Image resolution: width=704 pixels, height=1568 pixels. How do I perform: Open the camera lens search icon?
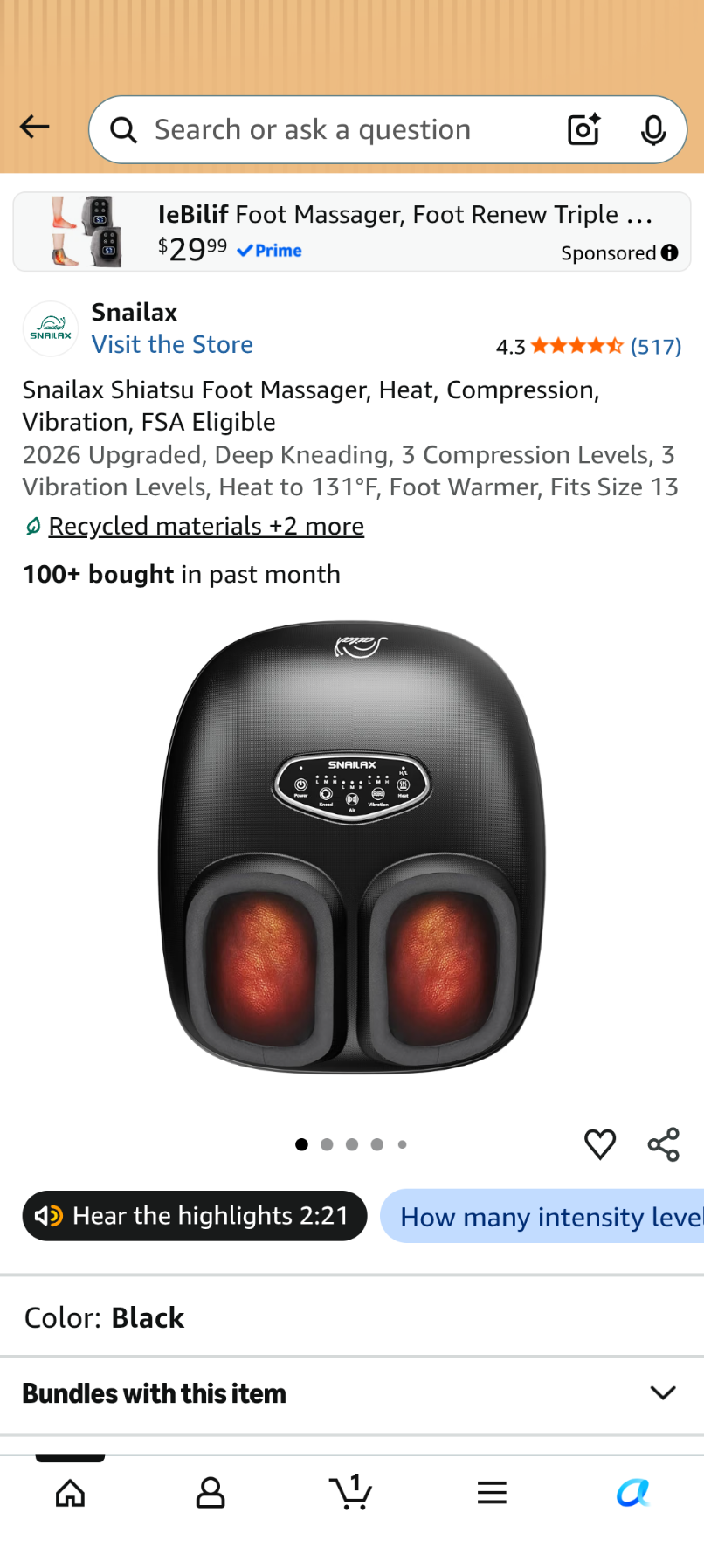tap(583, 129)
